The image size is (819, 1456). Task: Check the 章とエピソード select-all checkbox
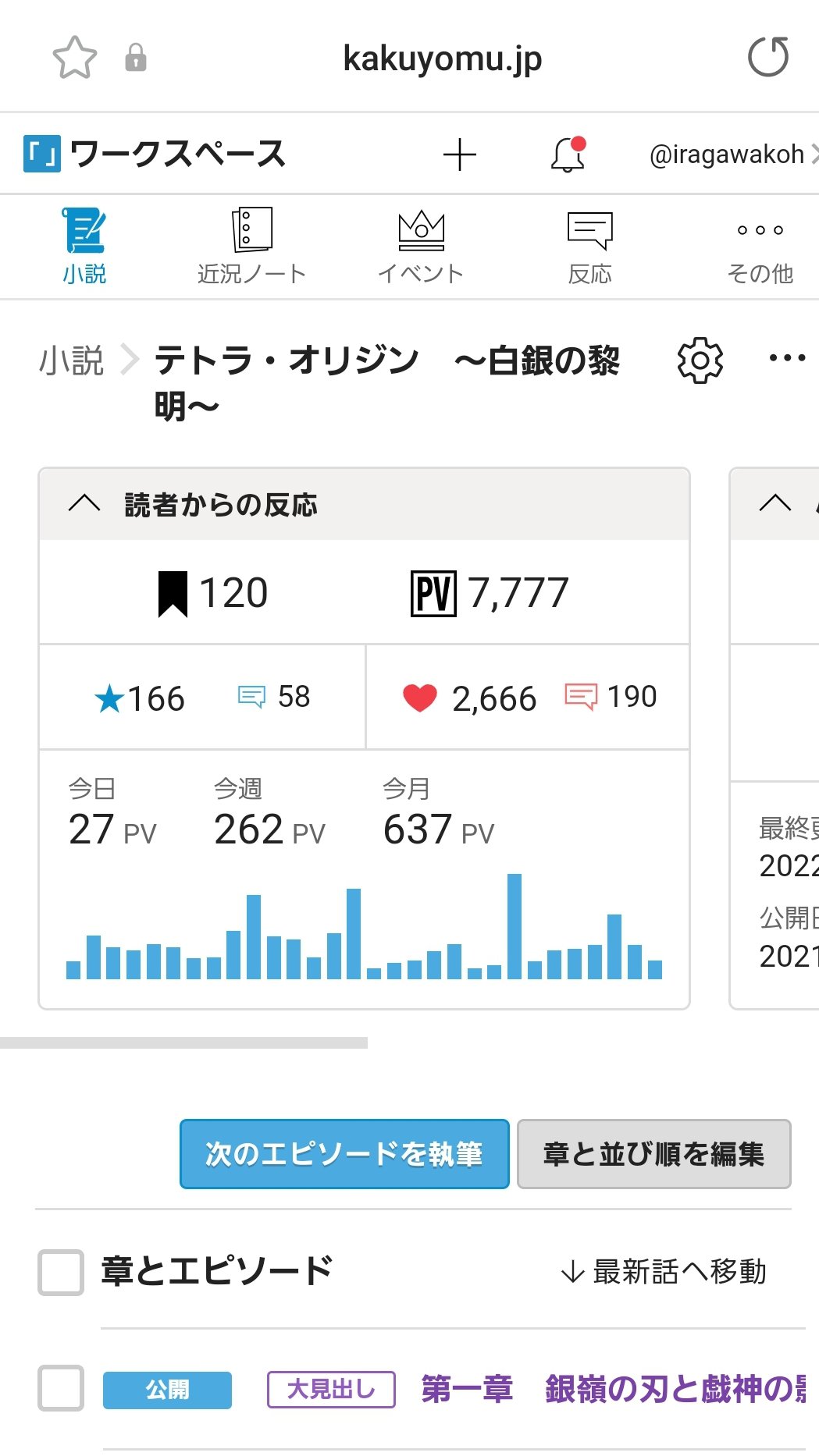pos(61,1272)
